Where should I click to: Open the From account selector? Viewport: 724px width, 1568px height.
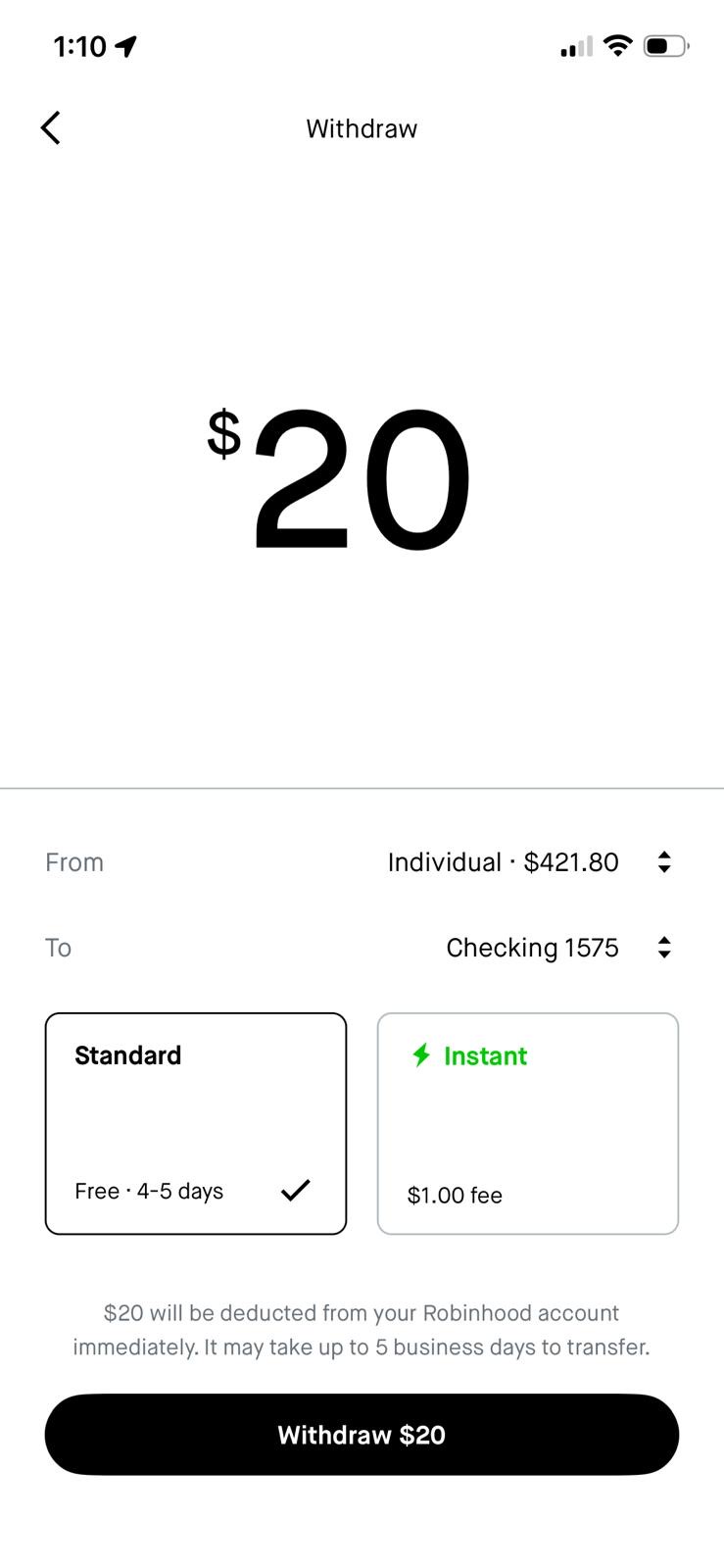point(664,861)
